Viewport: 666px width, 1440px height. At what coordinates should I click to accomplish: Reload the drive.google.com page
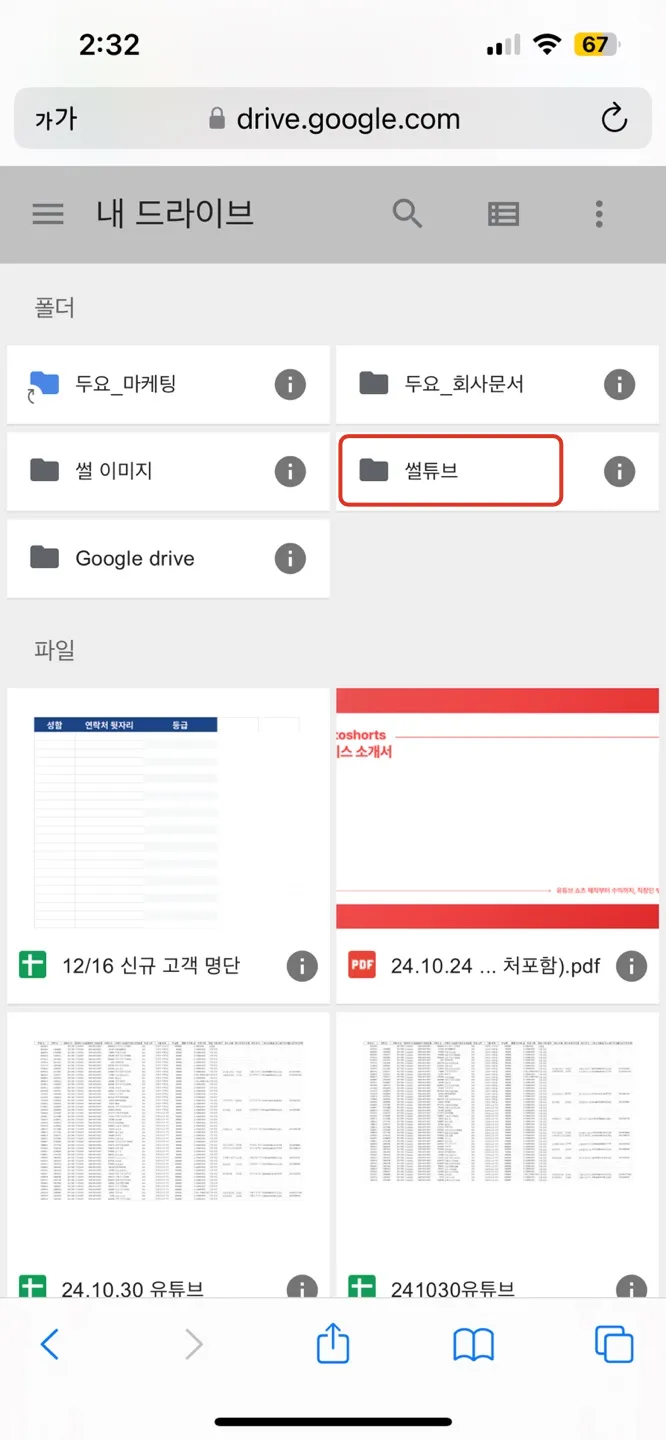tap(614, 120)
